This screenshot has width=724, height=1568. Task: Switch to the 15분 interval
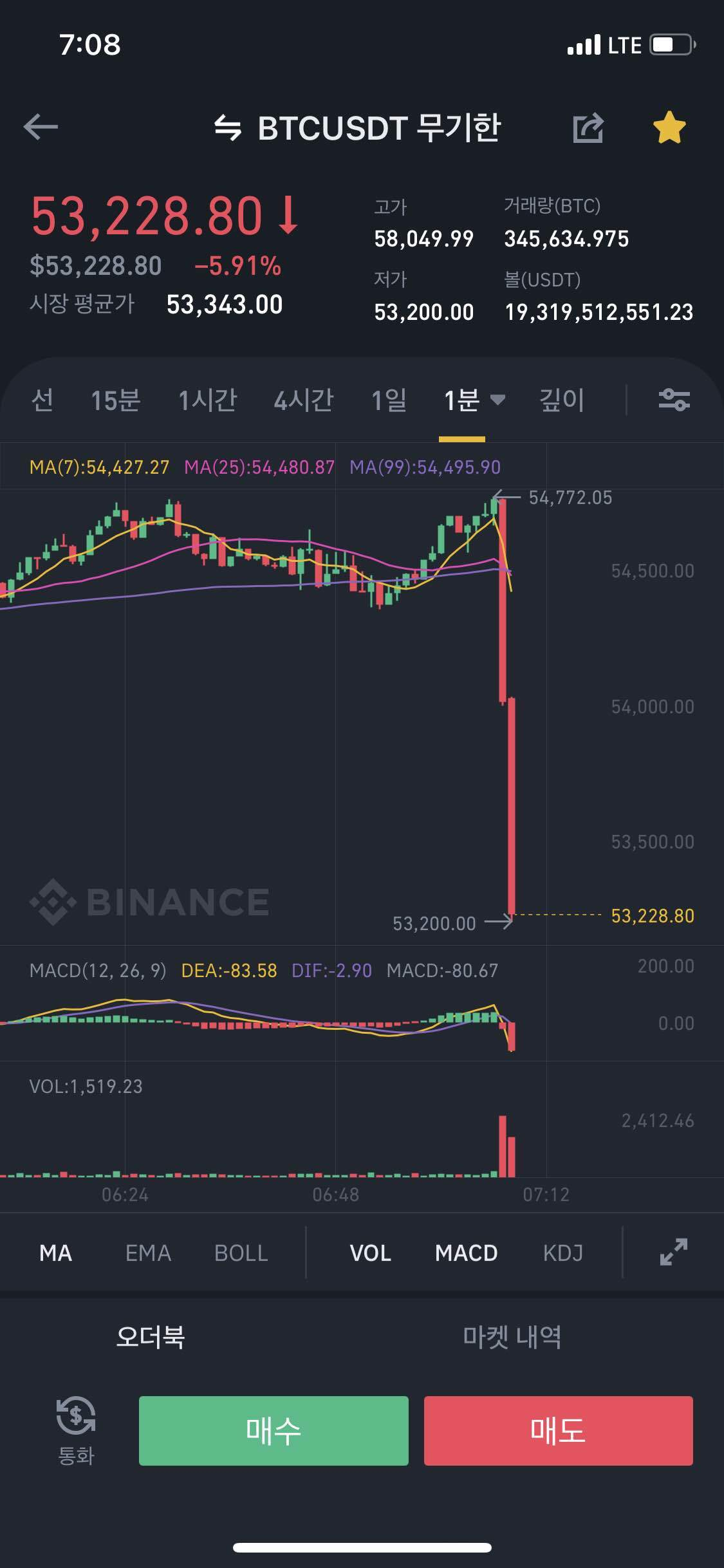tap(115, 400)
